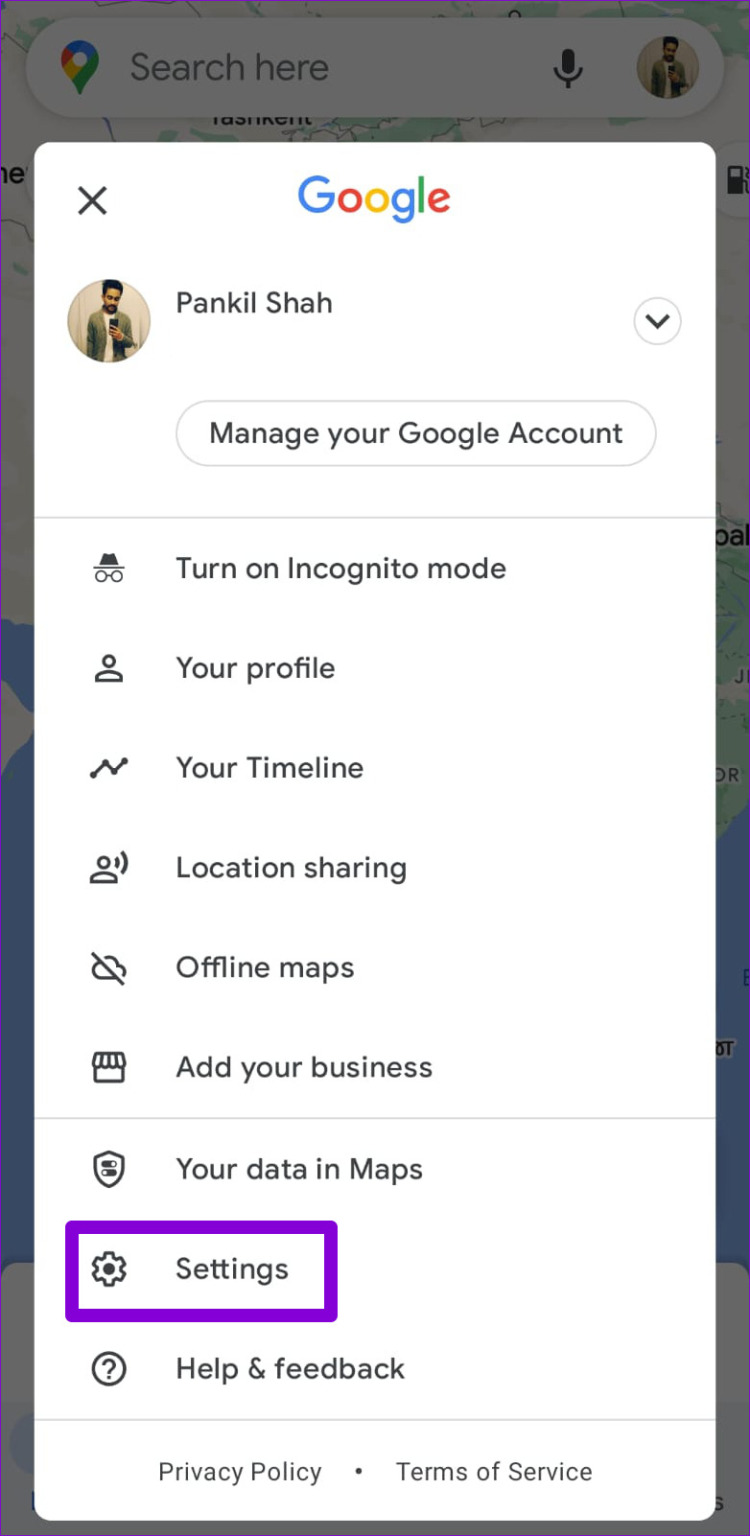Screen dimensions: 750x1536
Task: Click the Settings gear icon
Action: point(108,1268)
